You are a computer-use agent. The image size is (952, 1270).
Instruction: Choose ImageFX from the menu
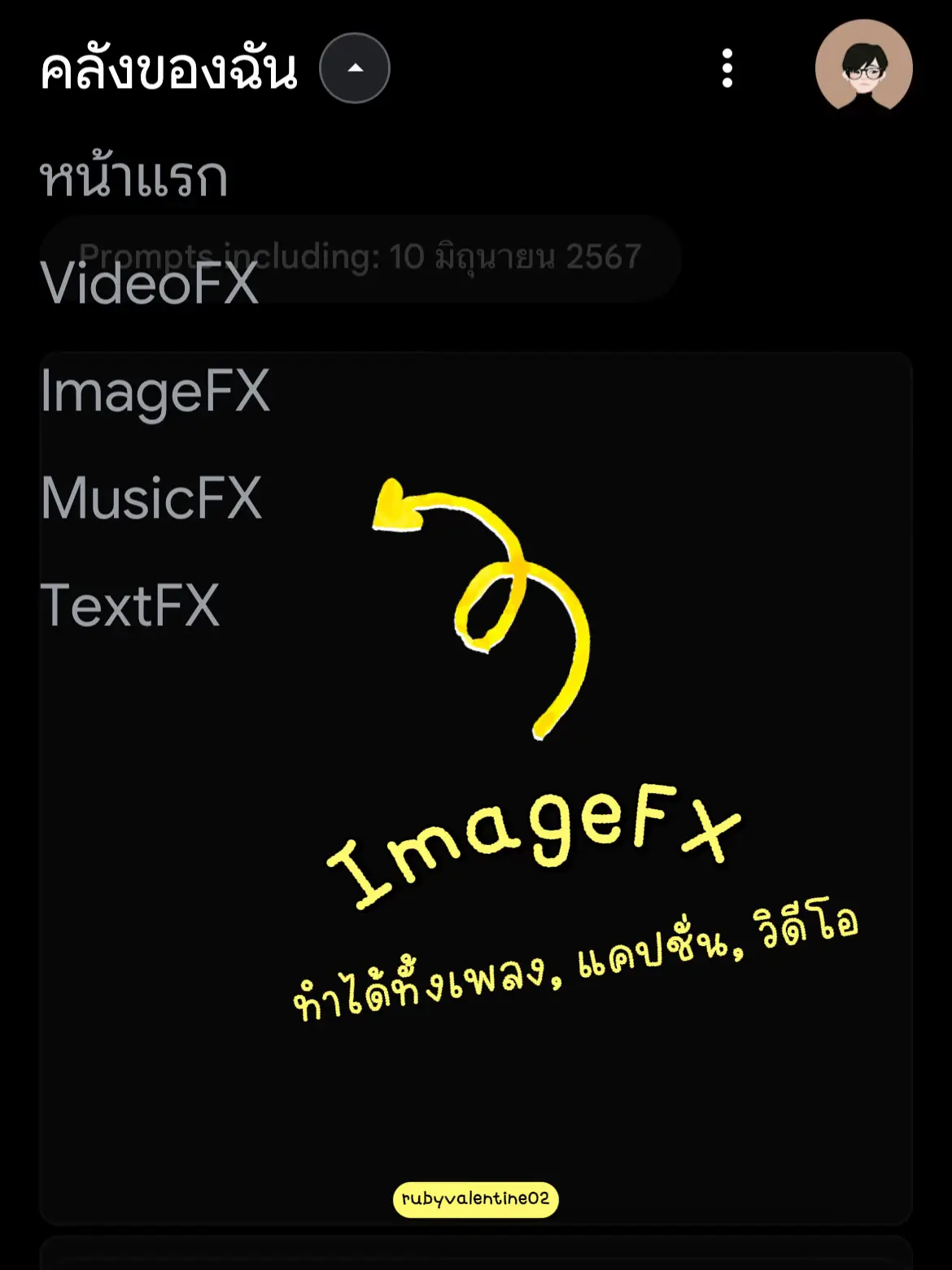click(x=155, y=392)
